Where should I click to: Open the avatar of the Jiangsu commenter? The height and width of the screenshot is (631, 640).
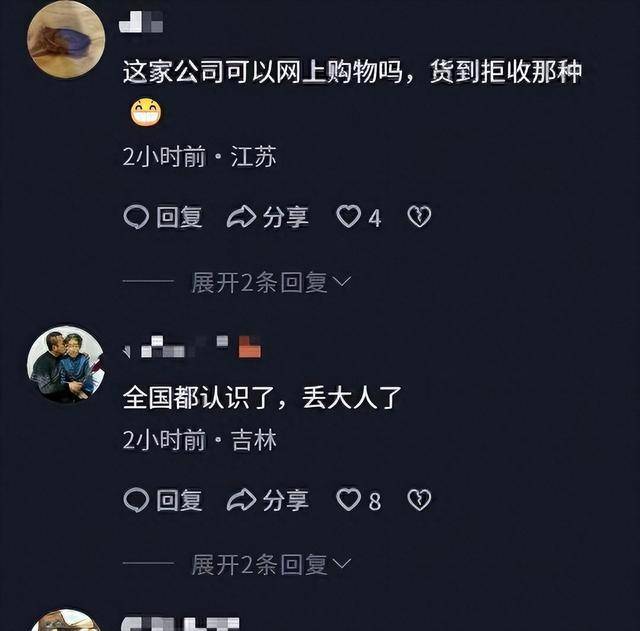[66, 39]
